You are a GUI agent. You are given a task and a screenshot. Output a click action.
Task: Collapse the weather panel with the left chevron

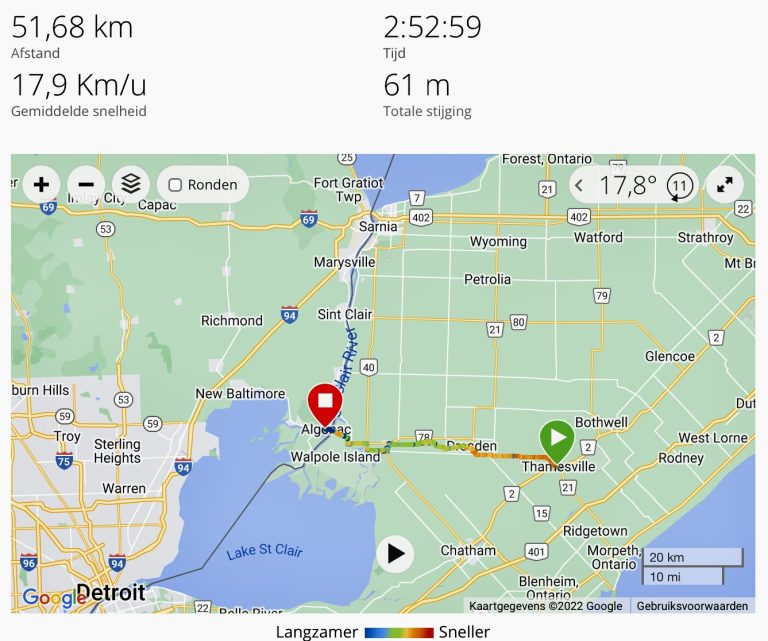point(579,185)
